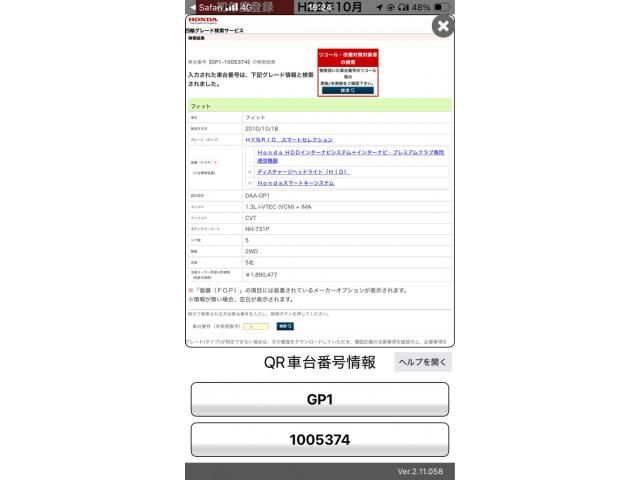Viewport: 640px width, 480px height.
Task: Tap the 検索 button beside the chassis number field
Action: [x=285, y=326]
